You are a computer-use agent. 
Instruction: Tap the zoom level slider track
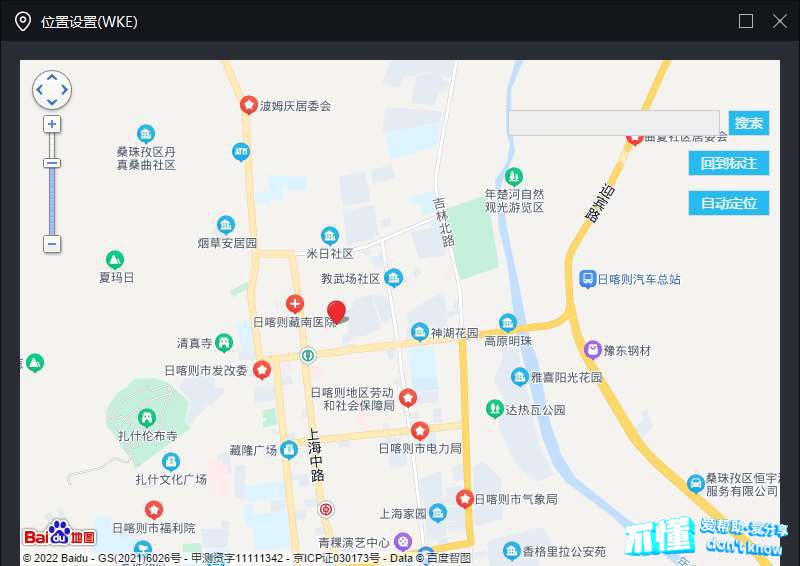[52, 200]
